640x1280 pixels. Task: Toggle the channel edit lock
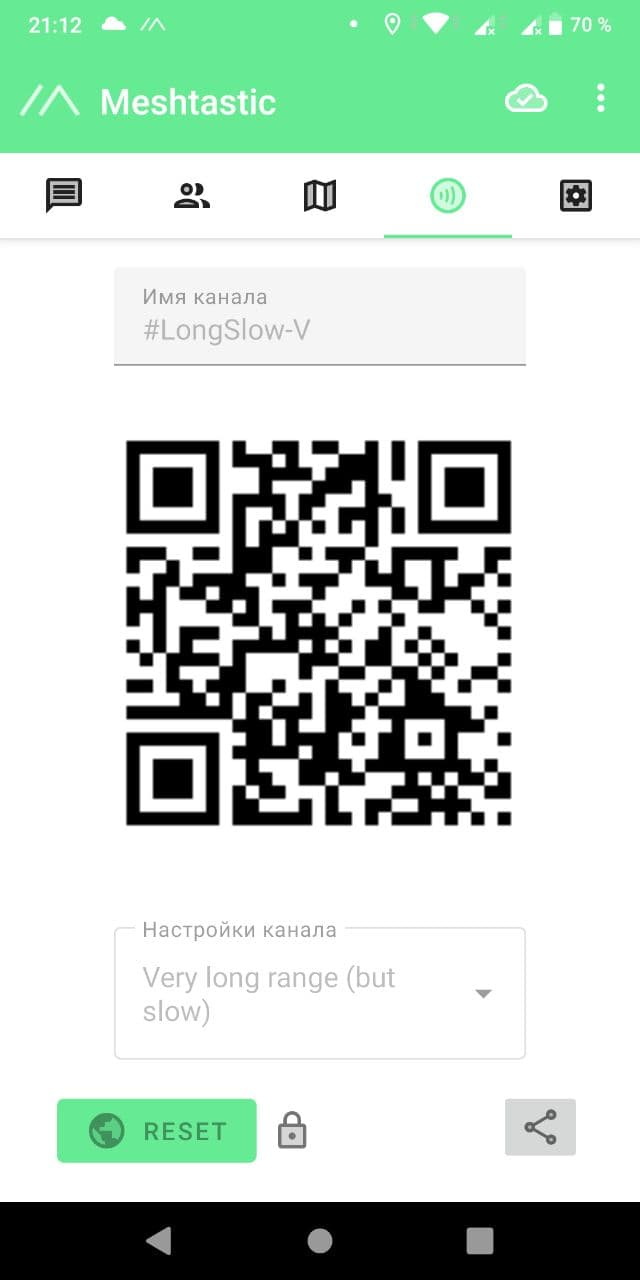click(292, 1131)
